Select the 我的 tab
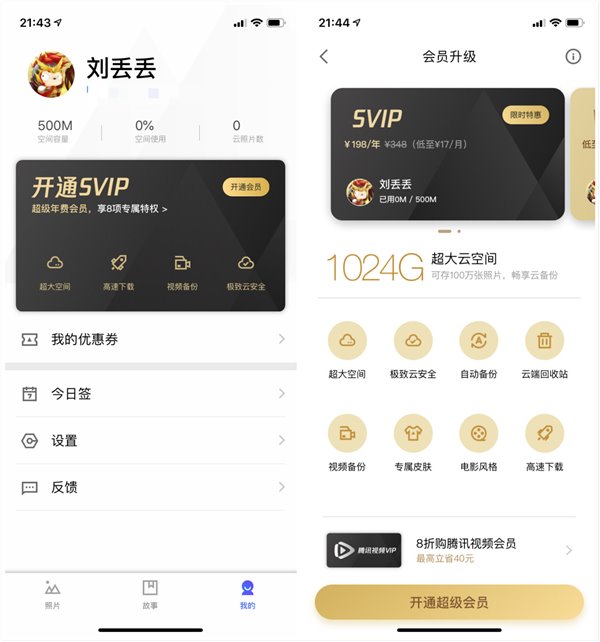Screen dimensions: 600x642 247,594
